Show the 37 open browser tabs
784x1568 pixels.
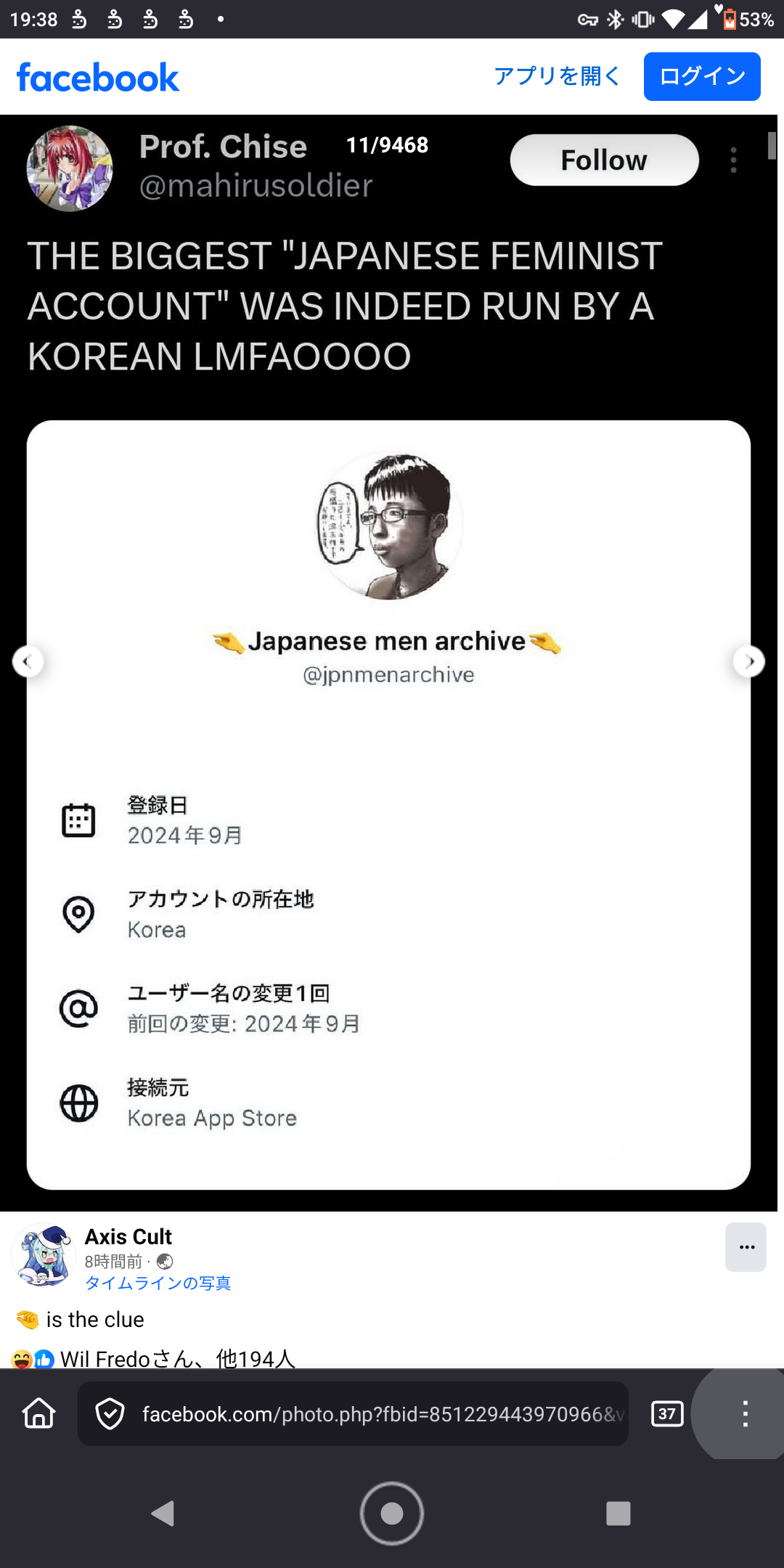pyautogui.click(x=667, y=1414)
